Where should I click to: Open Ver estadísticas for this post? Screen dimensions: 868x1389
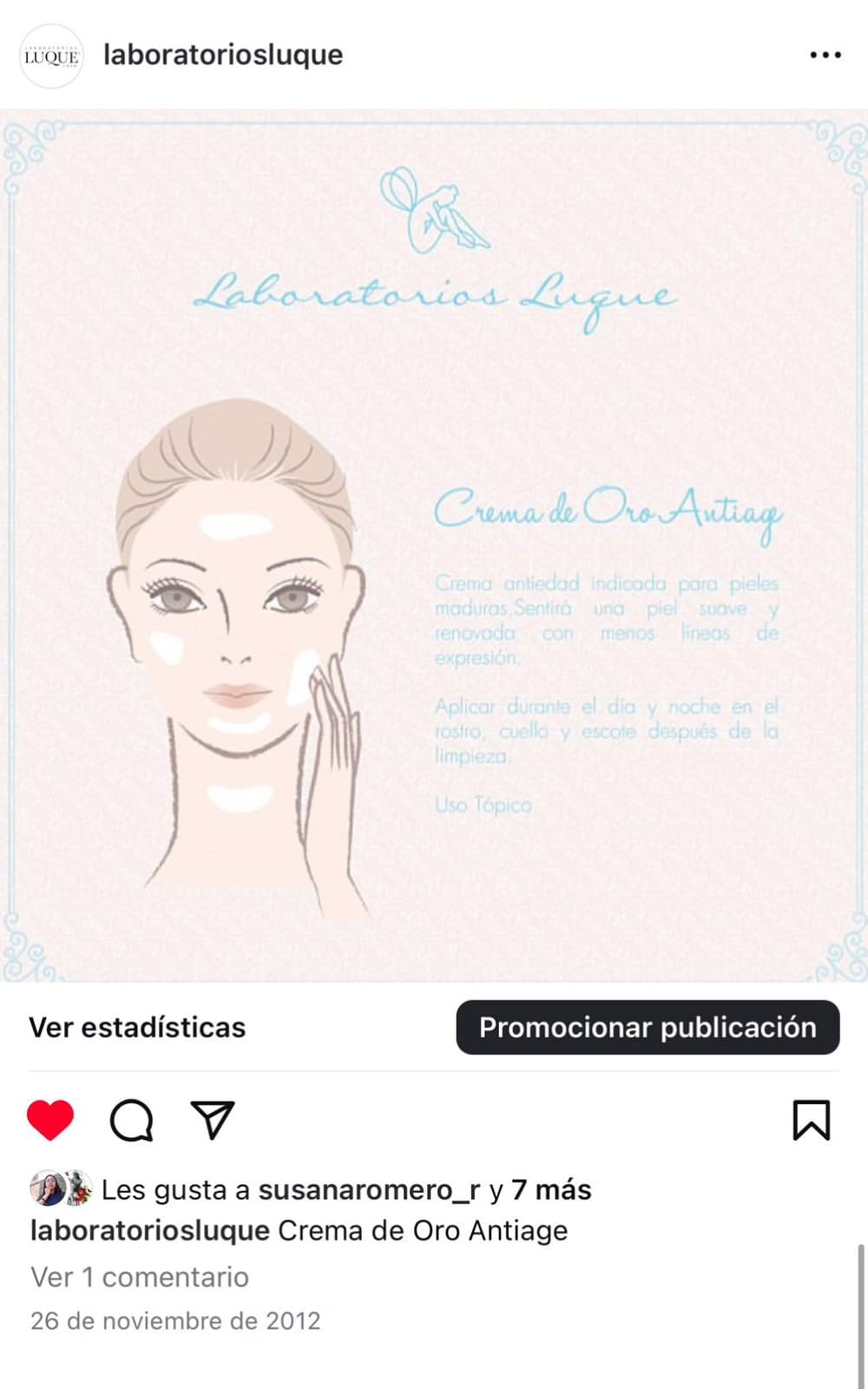[x=137, y=1027]
